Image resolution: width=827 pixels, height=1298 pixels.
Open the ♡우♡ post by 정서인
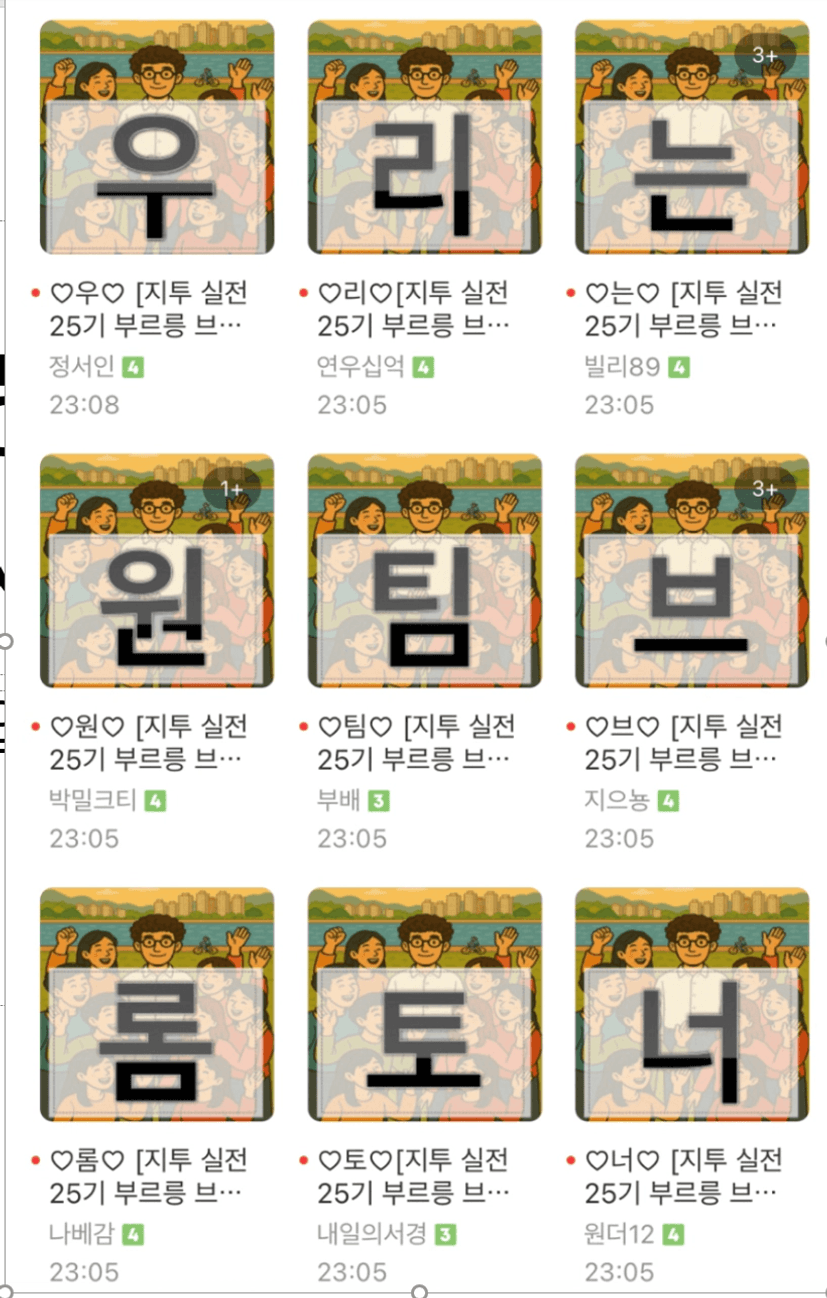pos(157,138)
